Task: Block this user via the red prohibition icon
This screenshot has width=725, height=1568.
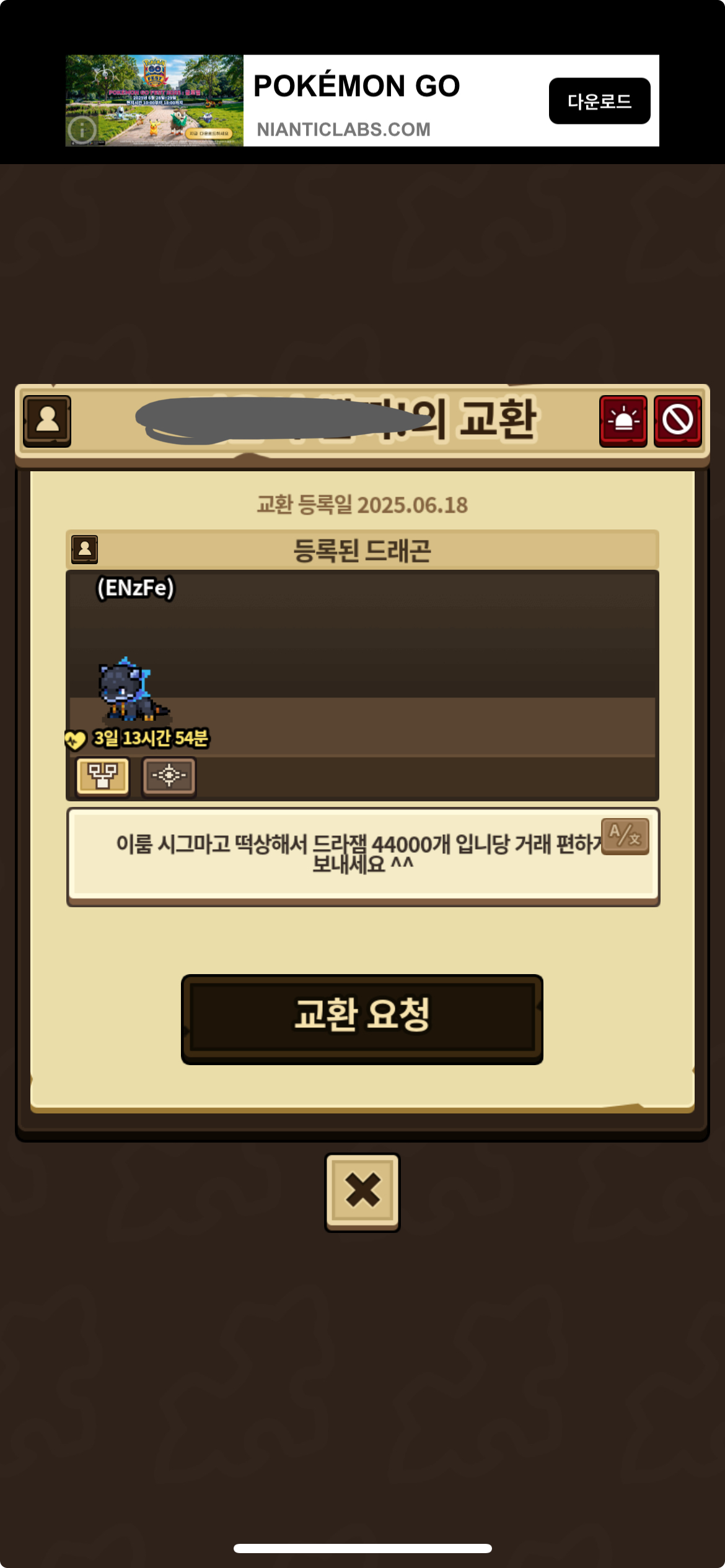Action: pyautogui.click(x=677, y=421)
